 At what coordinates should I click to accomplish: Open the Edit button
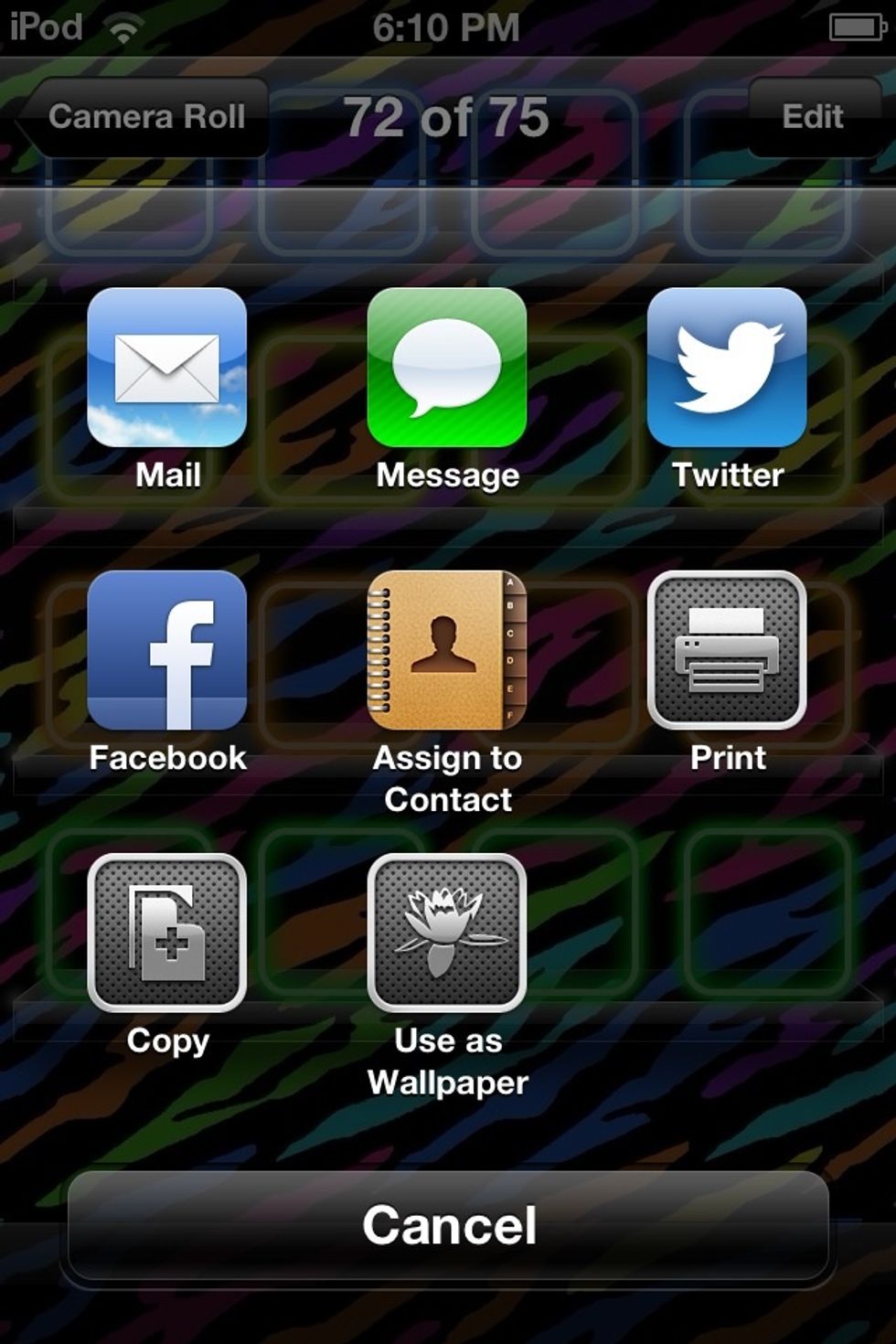(x=812, y=116)
